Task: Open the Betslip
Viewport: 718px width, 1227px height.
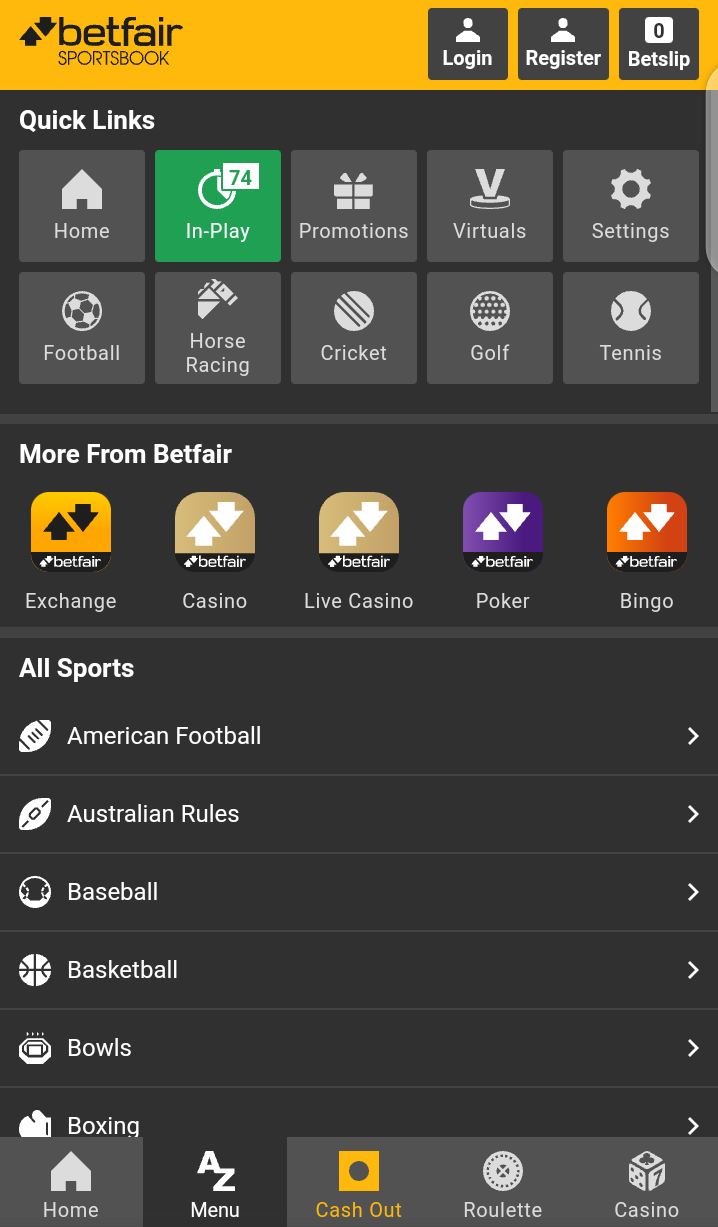Action: (x=659, y=44)
